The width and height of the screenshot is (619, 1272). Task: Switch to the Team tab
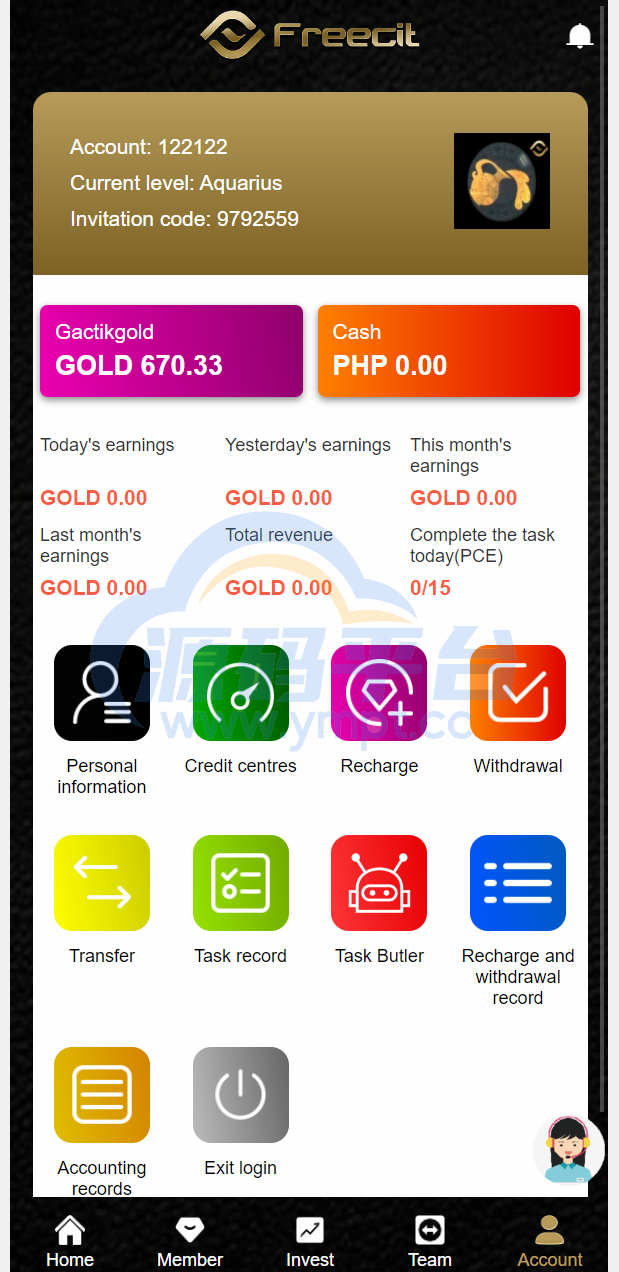click(x=430, y=1242)
